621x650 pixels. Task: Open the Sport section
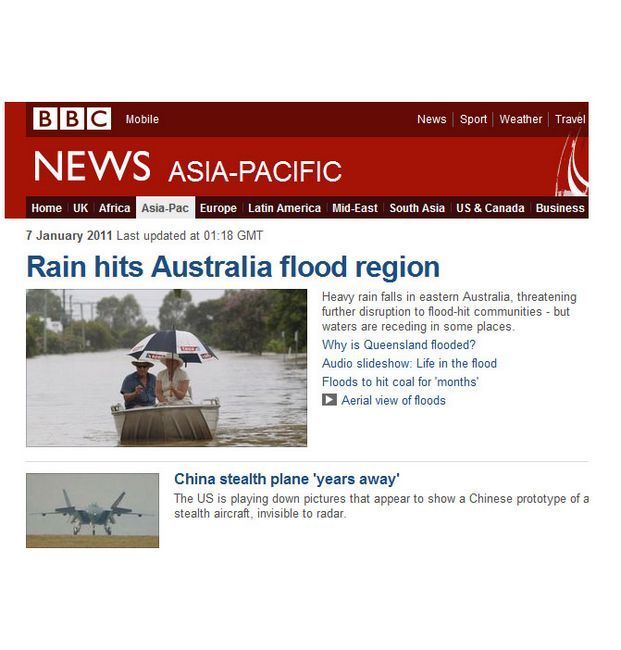473,119
